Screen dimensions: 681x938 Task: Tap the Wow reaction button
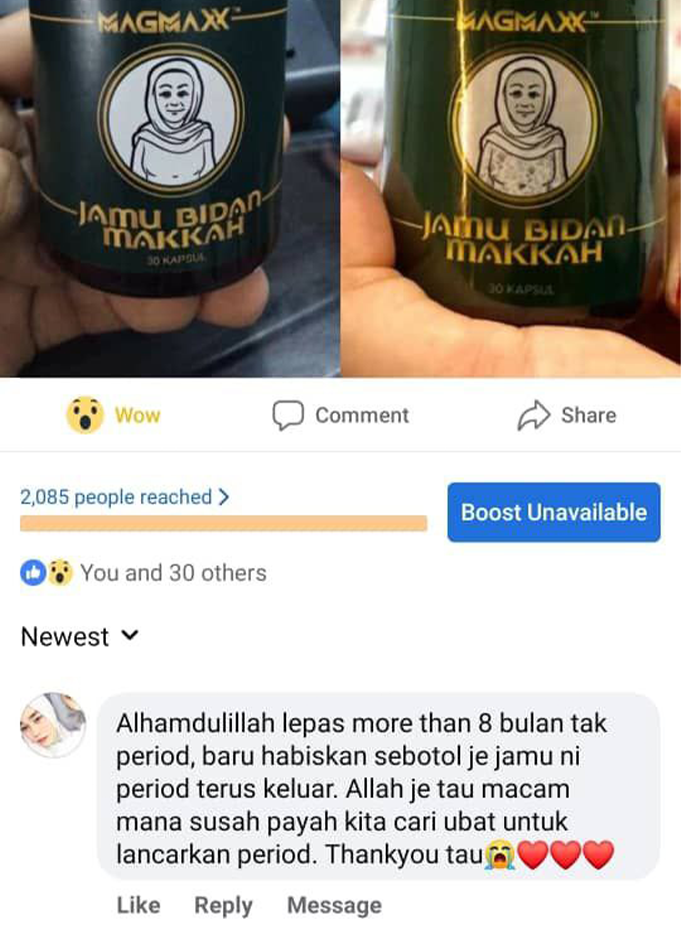click(x=113, y=415)
